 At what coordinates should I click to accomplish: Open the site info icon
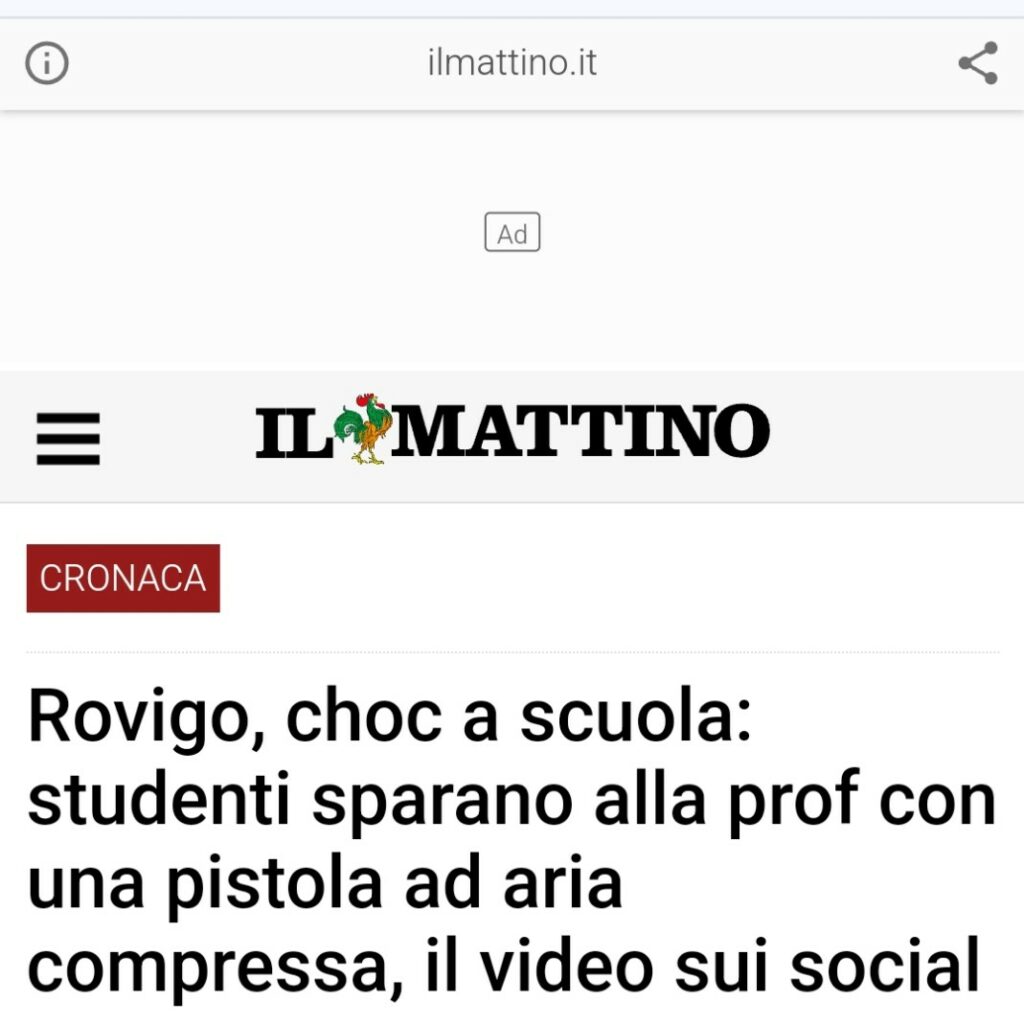click(x=46, y=64)
